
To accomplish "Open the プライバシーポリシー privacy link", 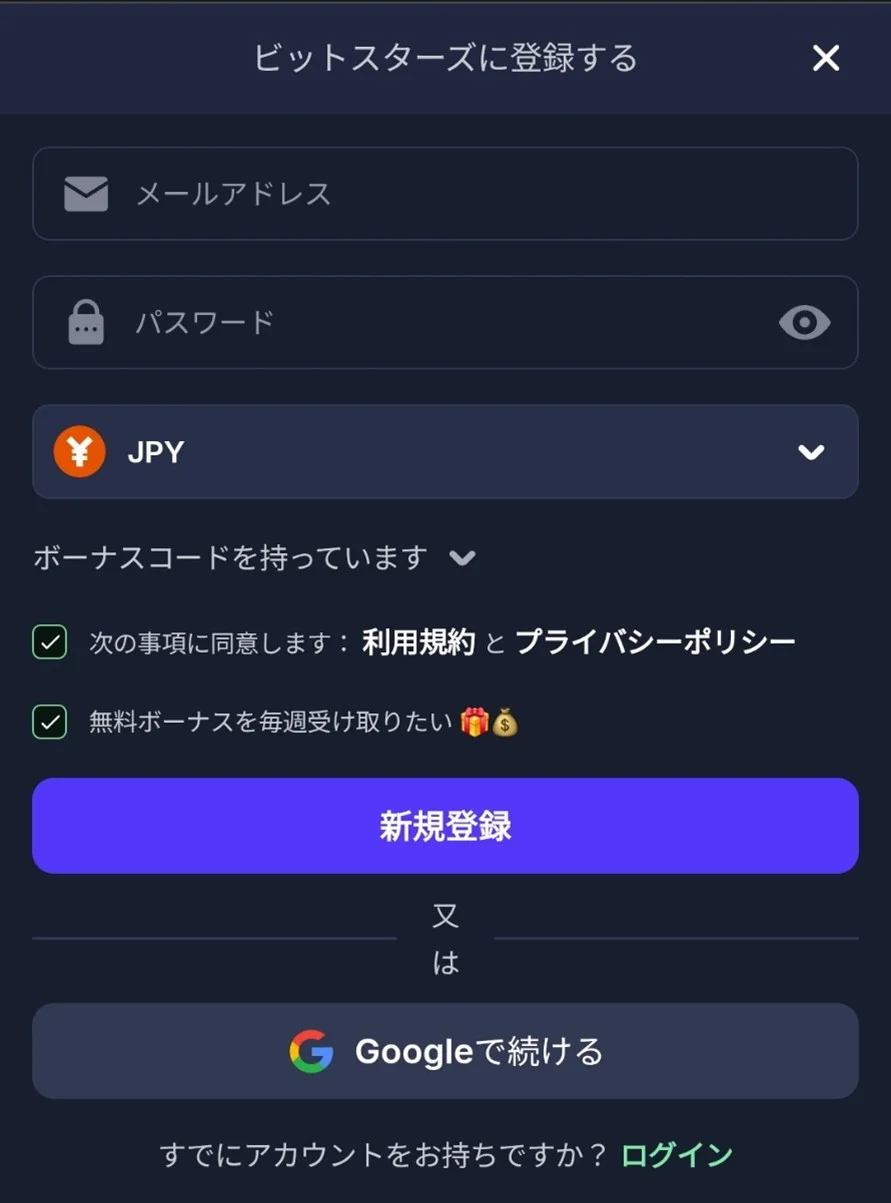I will [656, 642].
